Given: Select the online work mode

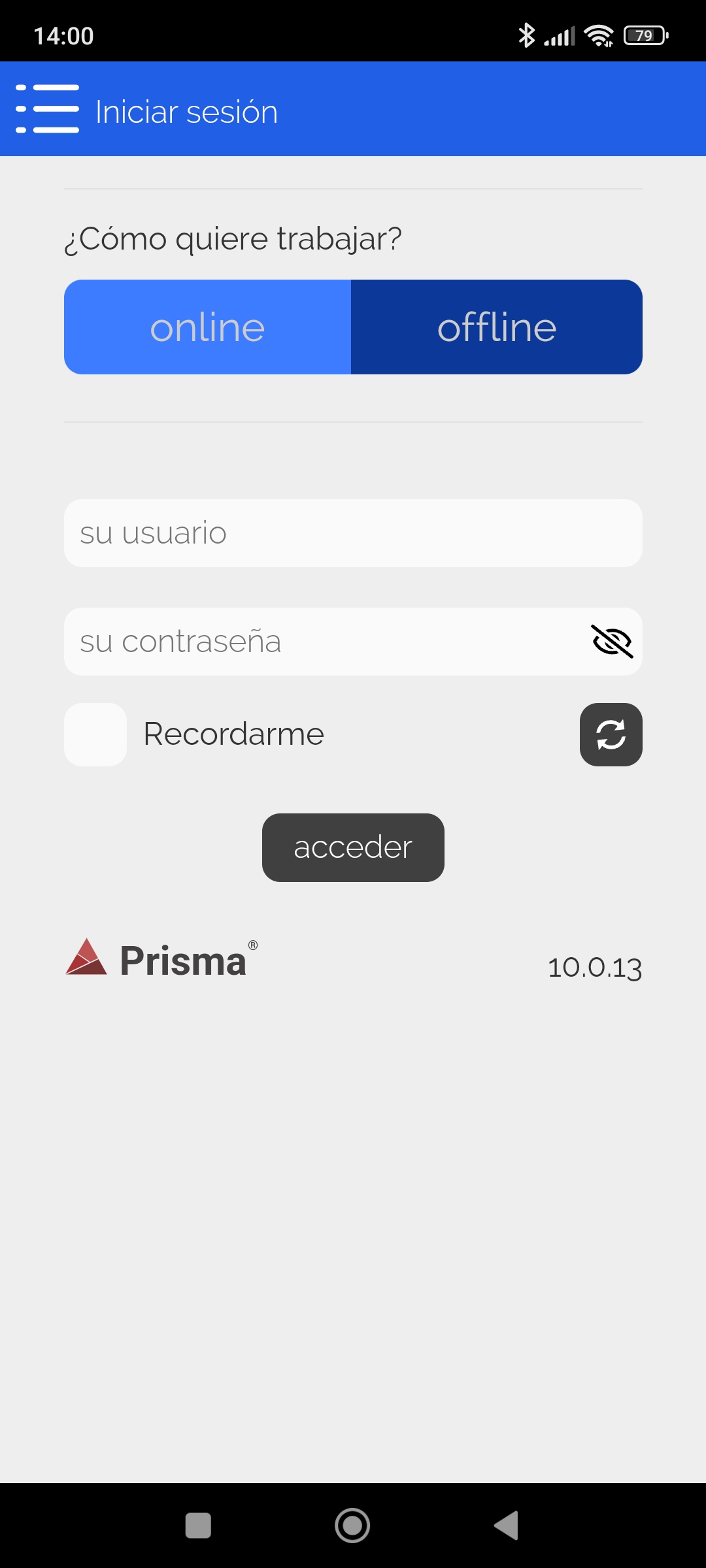Looking at the screenshot, I should (207, 327).
